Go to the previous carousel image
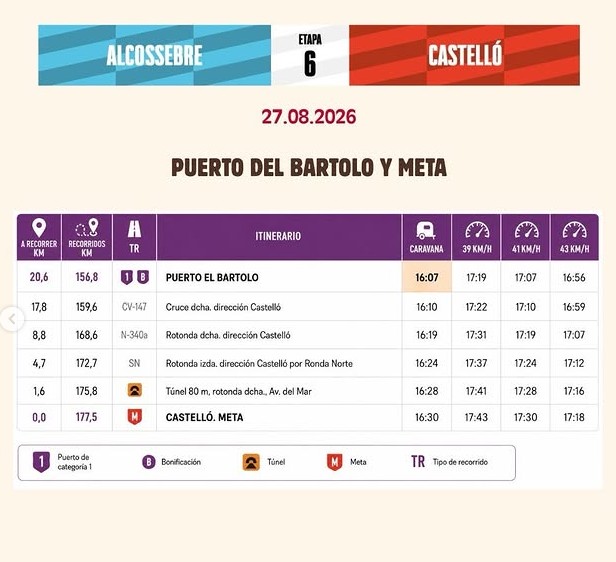 pos(12,319)
